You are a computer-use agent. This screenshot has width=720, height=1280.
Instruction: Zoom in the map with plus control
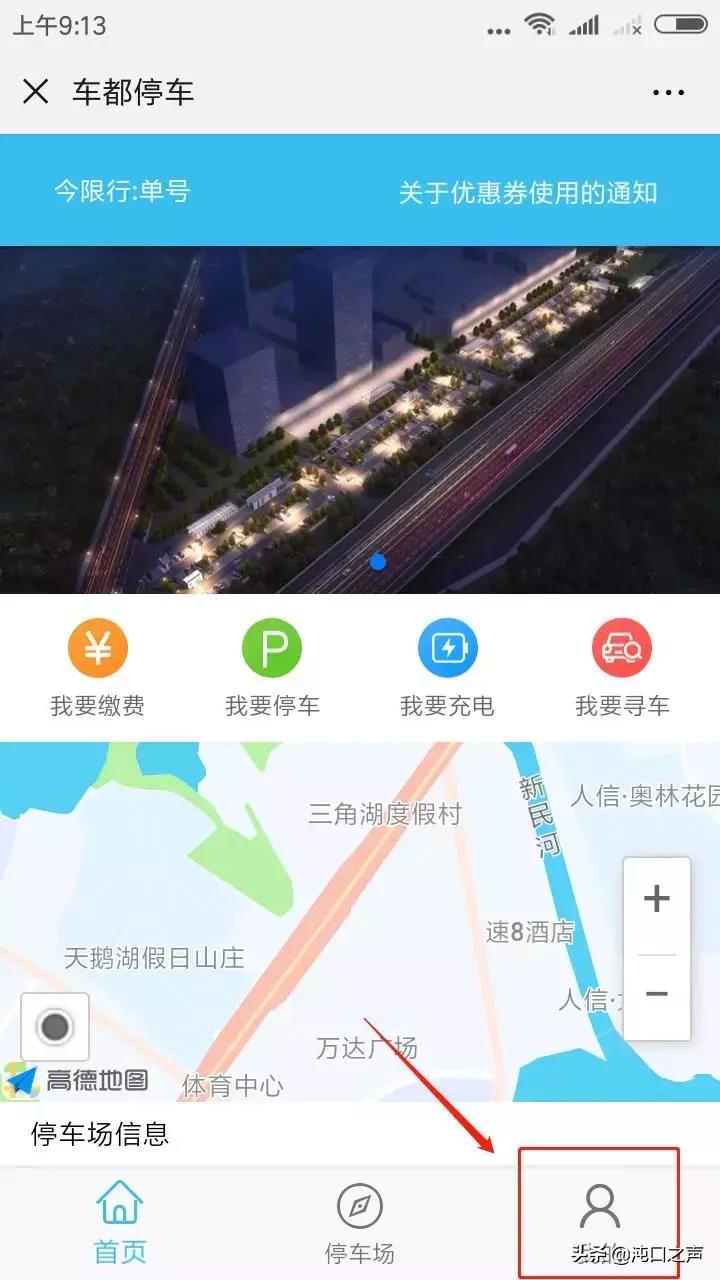655,899
